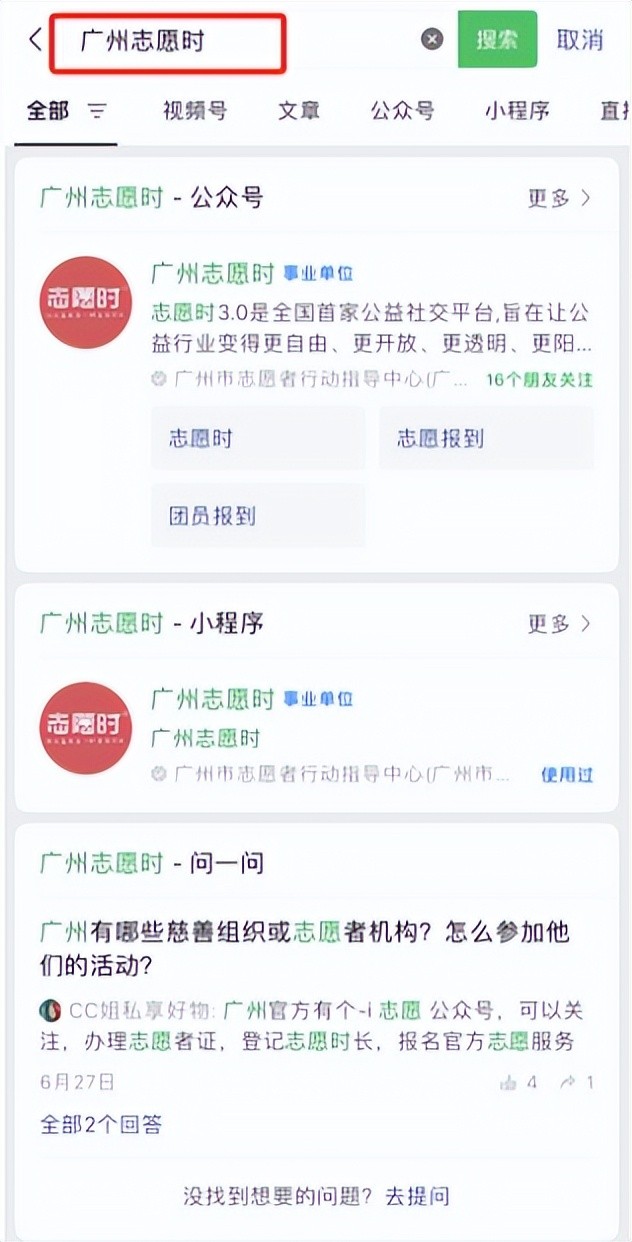View 更多 results for 公众号
This screenshot has height=1242, width=632.
pyautogui.click(x=559, y=198)
